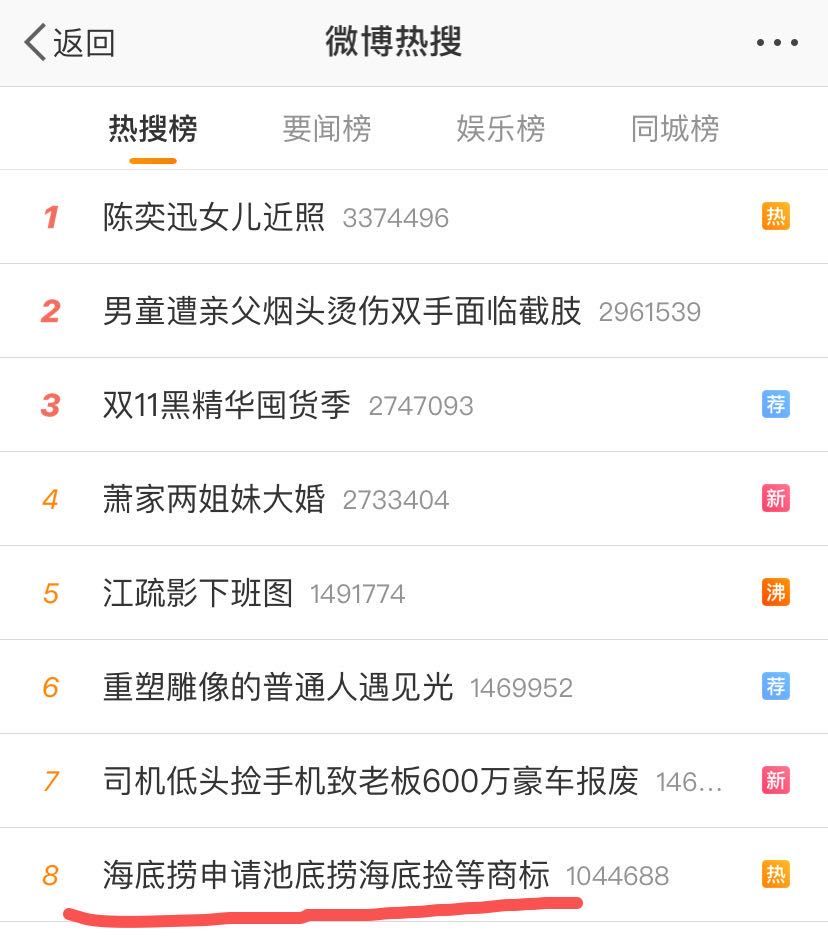Tap the 新 badge on the 司机低头捡手机 topic
Image resolution: width=828 pixels, height=938 pixels.
pos(776,780)
